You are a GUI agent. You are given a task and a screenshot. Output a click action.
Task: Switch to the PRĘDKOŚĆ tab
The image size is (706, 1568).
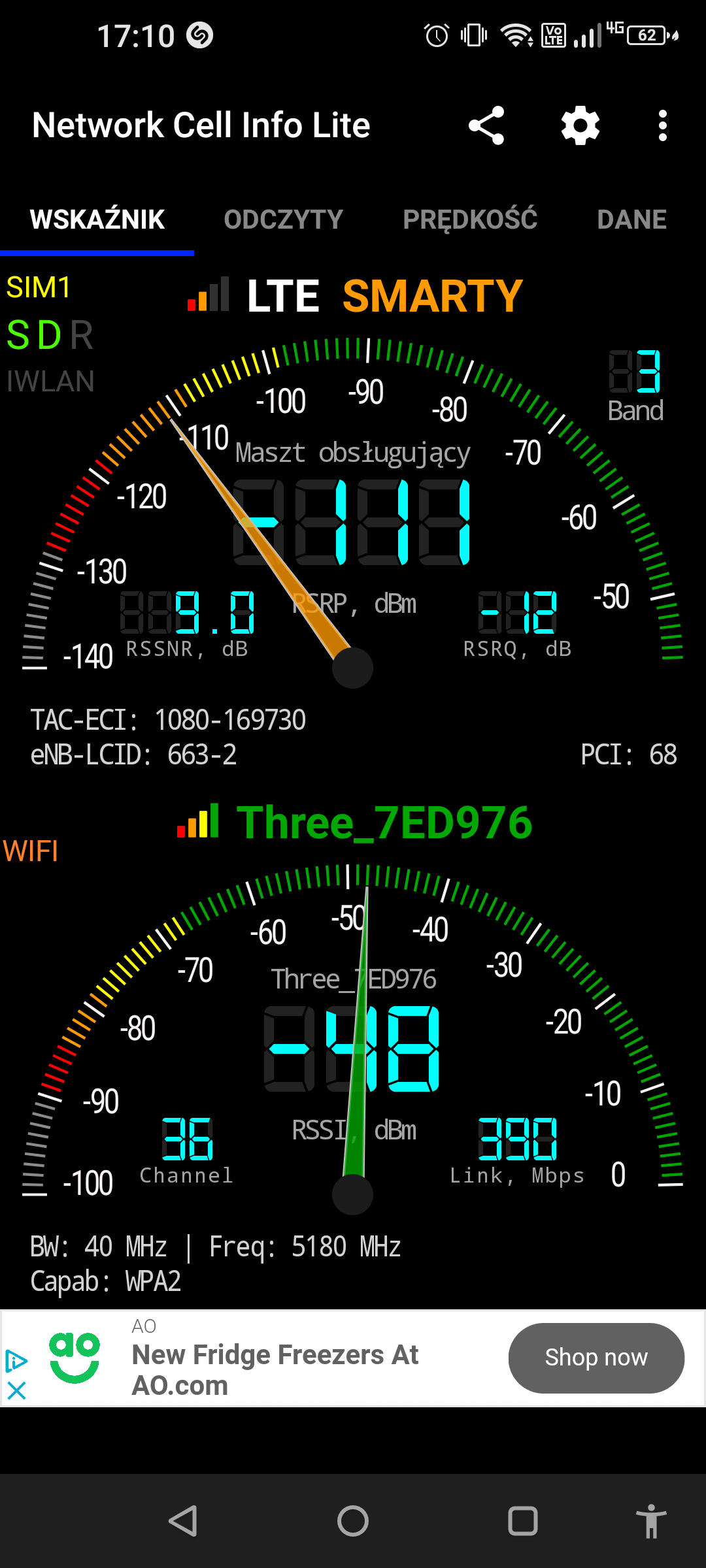pos(470,220)
